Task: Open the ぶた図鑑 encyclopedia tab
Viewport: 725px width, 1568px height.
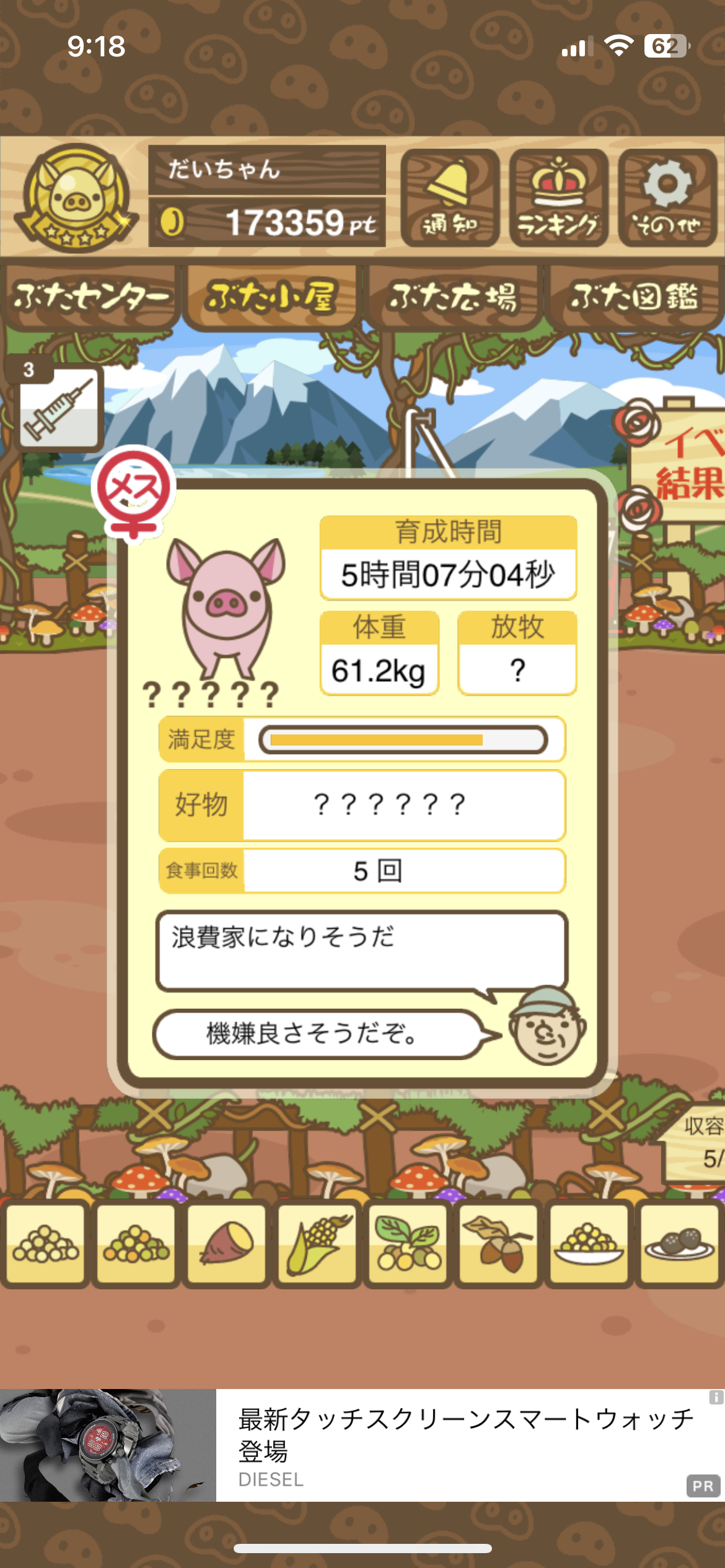Action: point(635,297)
